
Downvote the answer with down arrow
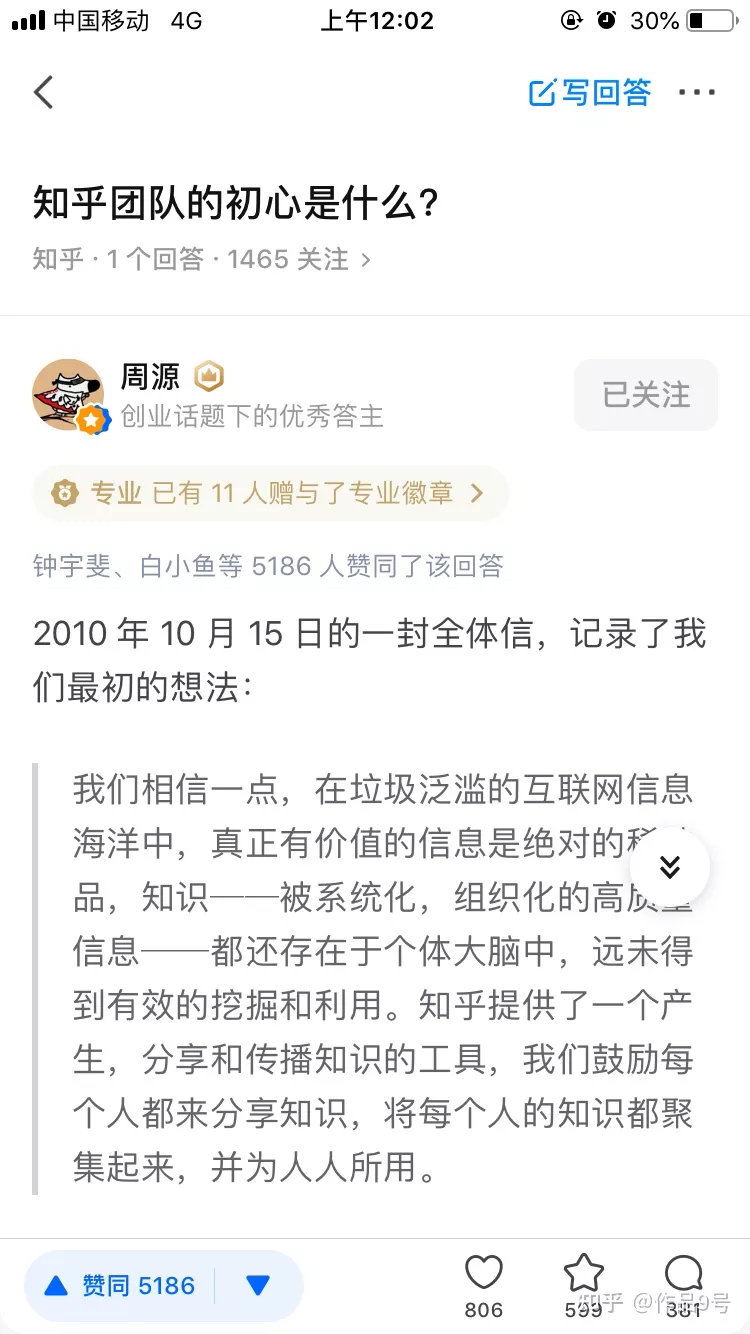pyautogui.click(x=258, y=1285)
